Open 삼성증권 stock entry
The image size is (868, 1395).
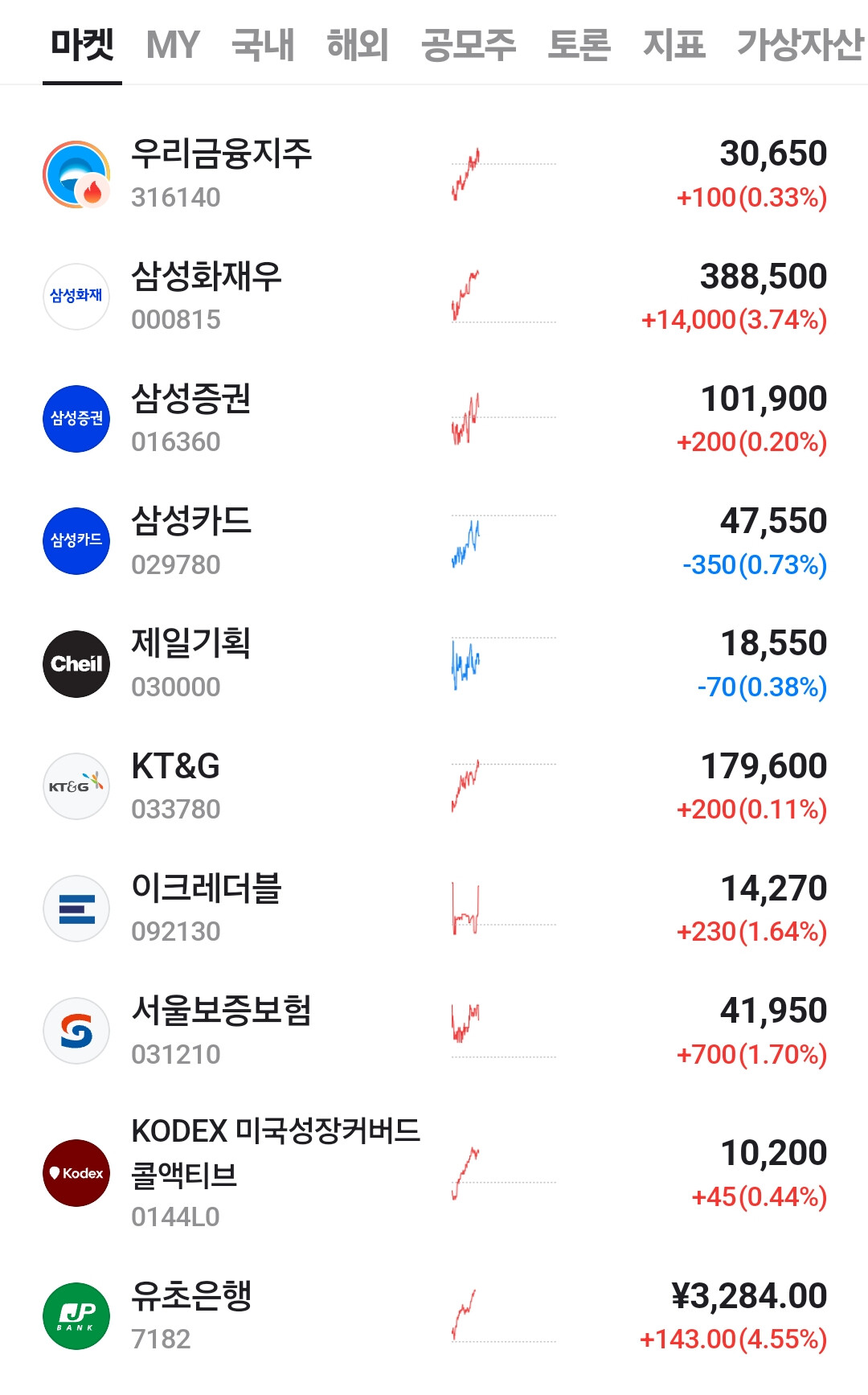click(434, 419)
